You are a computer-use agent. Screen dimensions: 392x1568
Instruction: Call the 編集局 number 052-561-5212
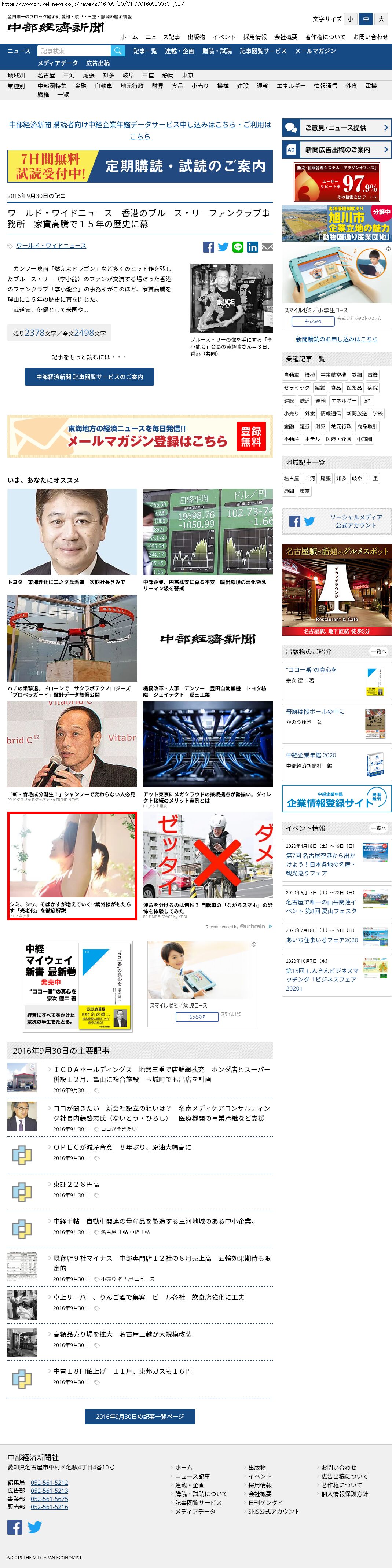pyautogui.click(x=49, y=1483)
